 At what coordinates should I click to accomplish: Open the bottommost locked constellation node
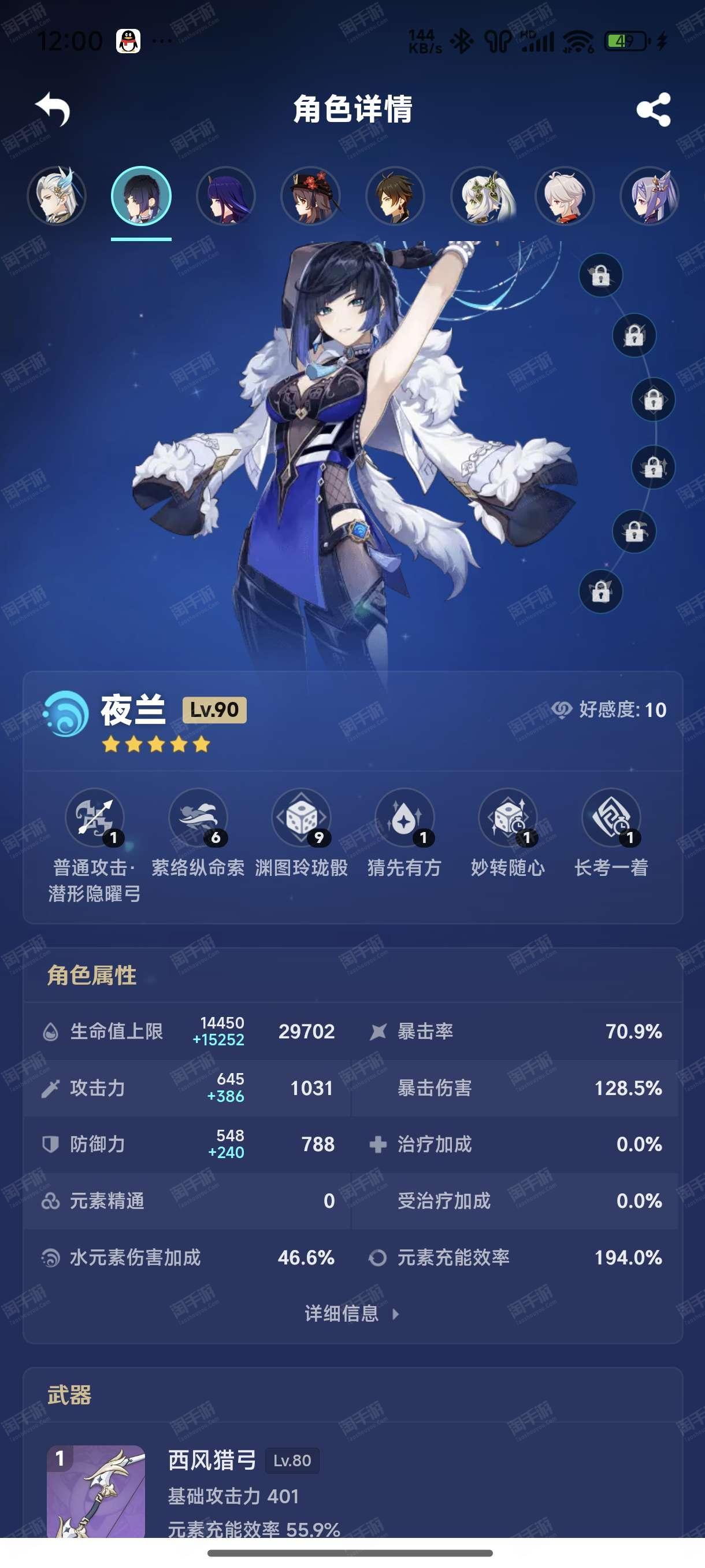point(600,591)
